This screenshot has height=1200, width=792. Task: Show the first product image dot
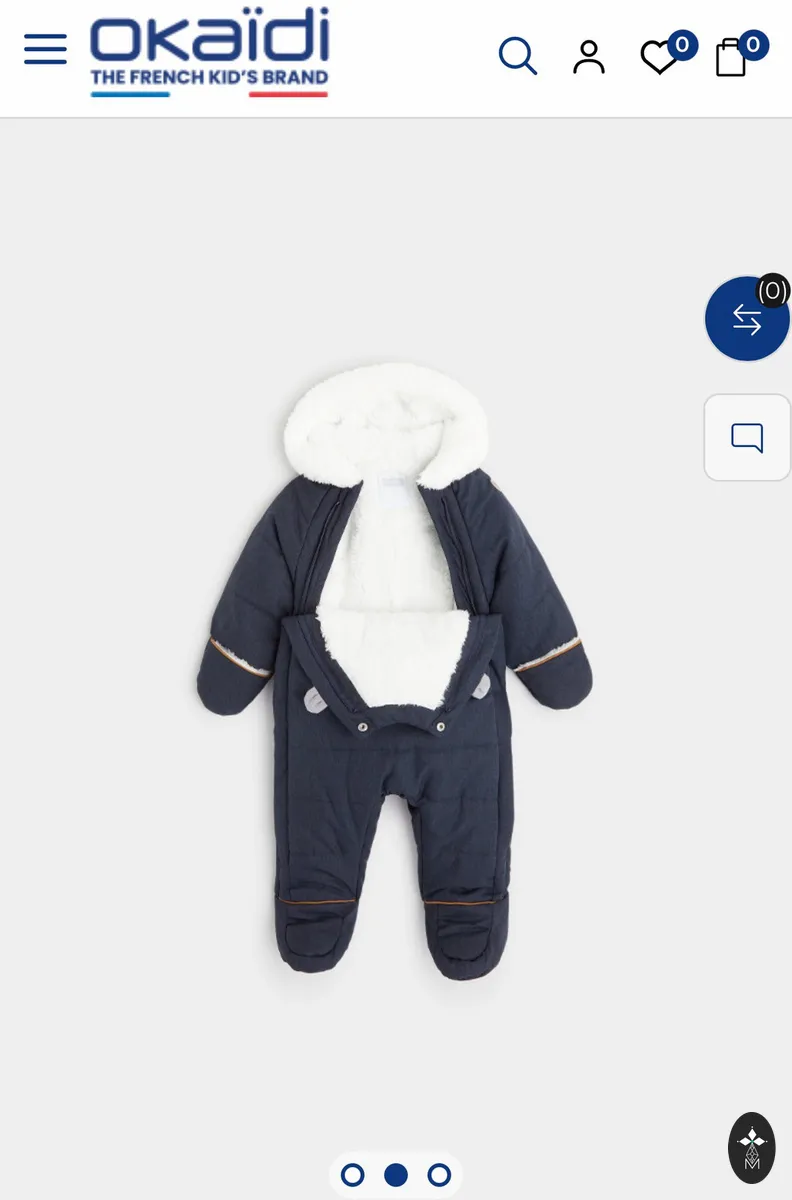352,1175
